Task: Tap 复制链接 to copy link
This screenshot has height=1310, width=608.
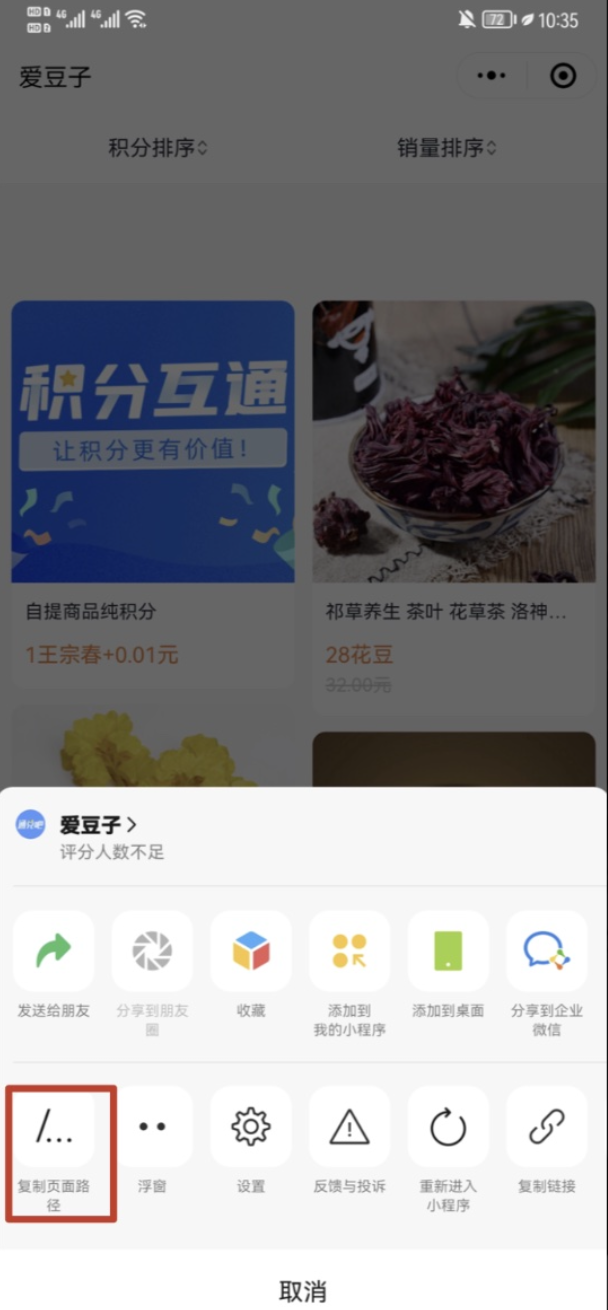Action: point(547,1127)
